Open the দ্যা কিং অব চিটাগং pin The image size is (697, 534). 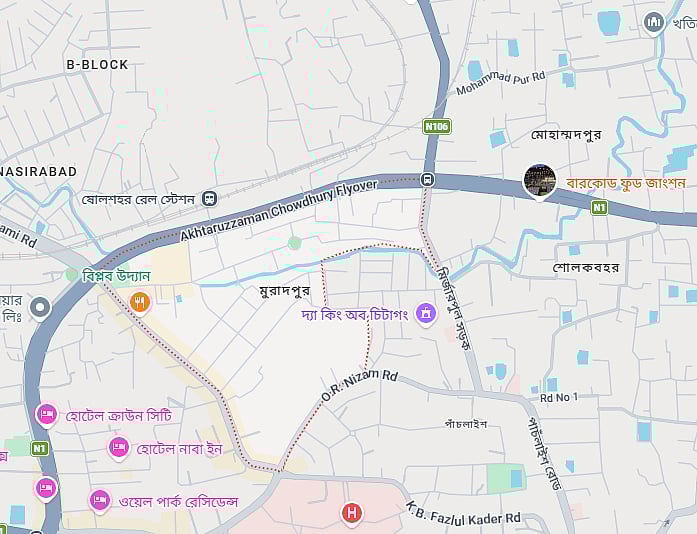tap(426, 314)
